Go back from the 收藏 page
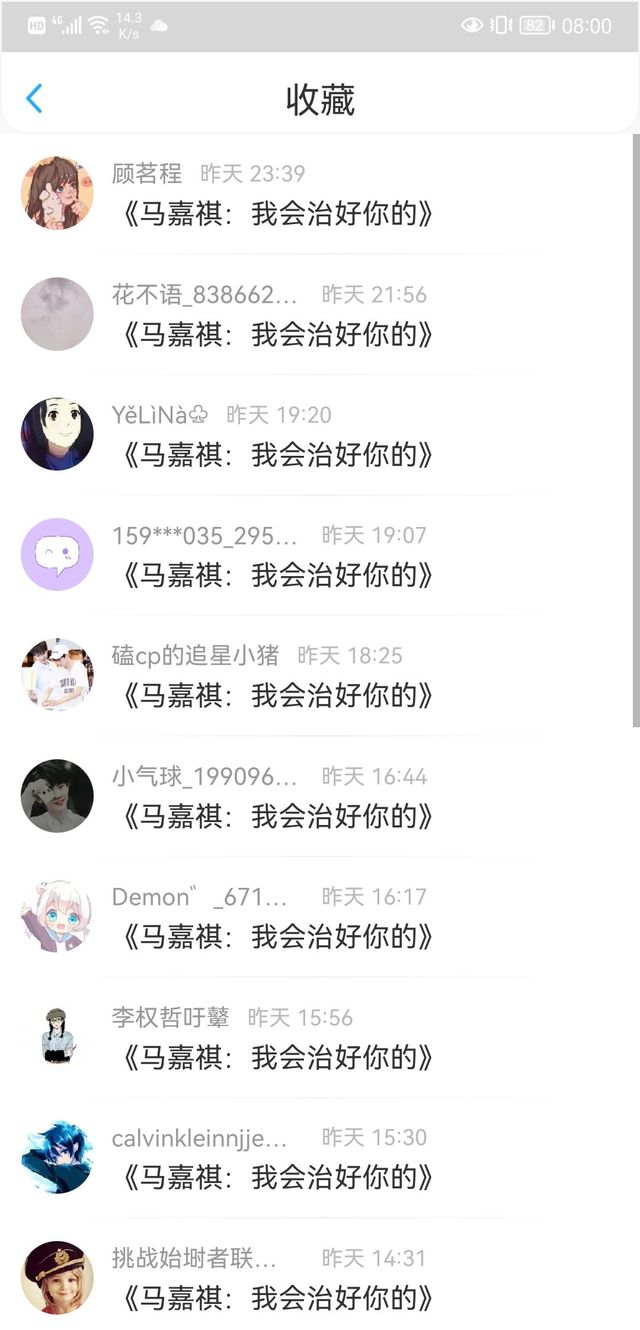The width and height of the screenshot is (640, 1330). point(34,99)
